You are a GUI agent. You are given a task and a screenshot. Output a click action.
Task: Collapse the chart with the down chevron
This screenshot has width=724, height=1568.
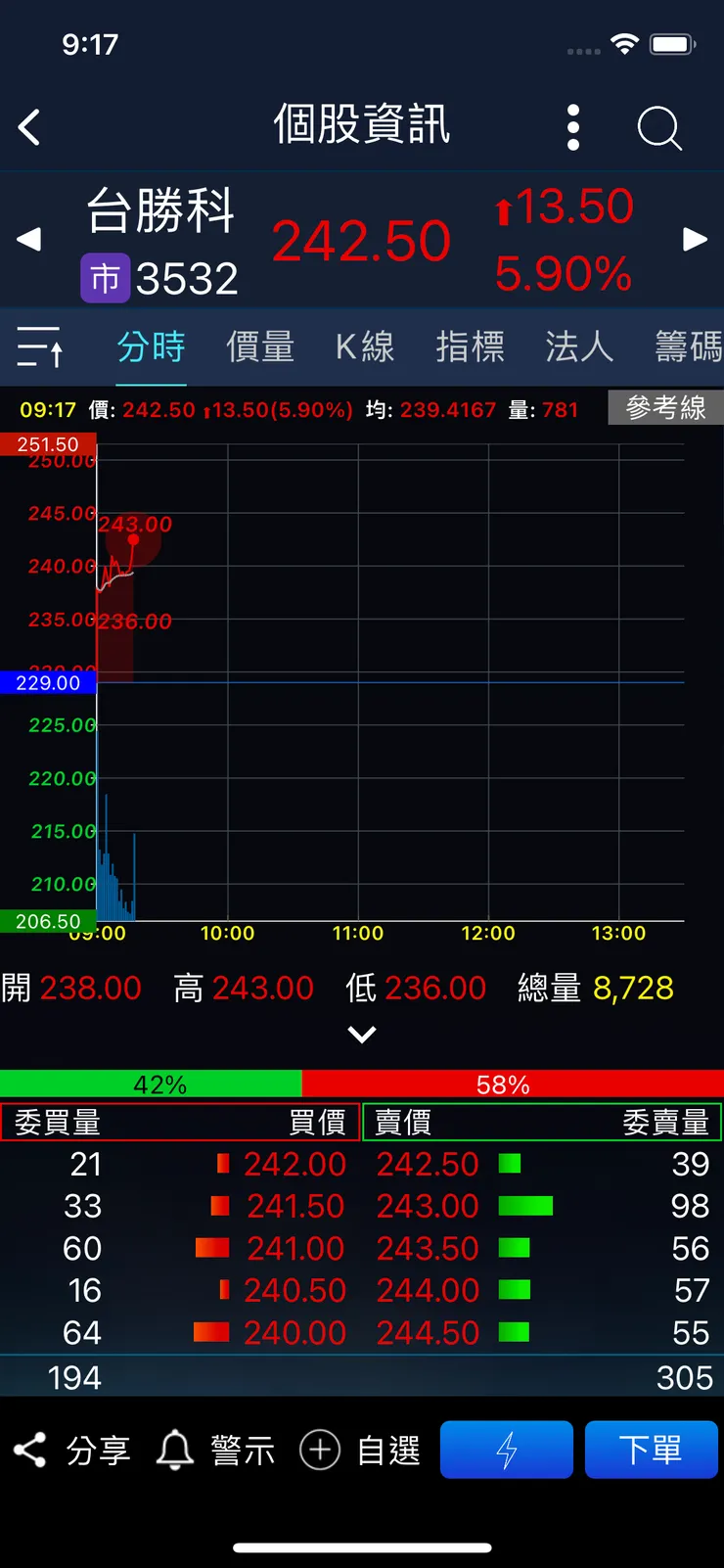(x=362, y=1034)
